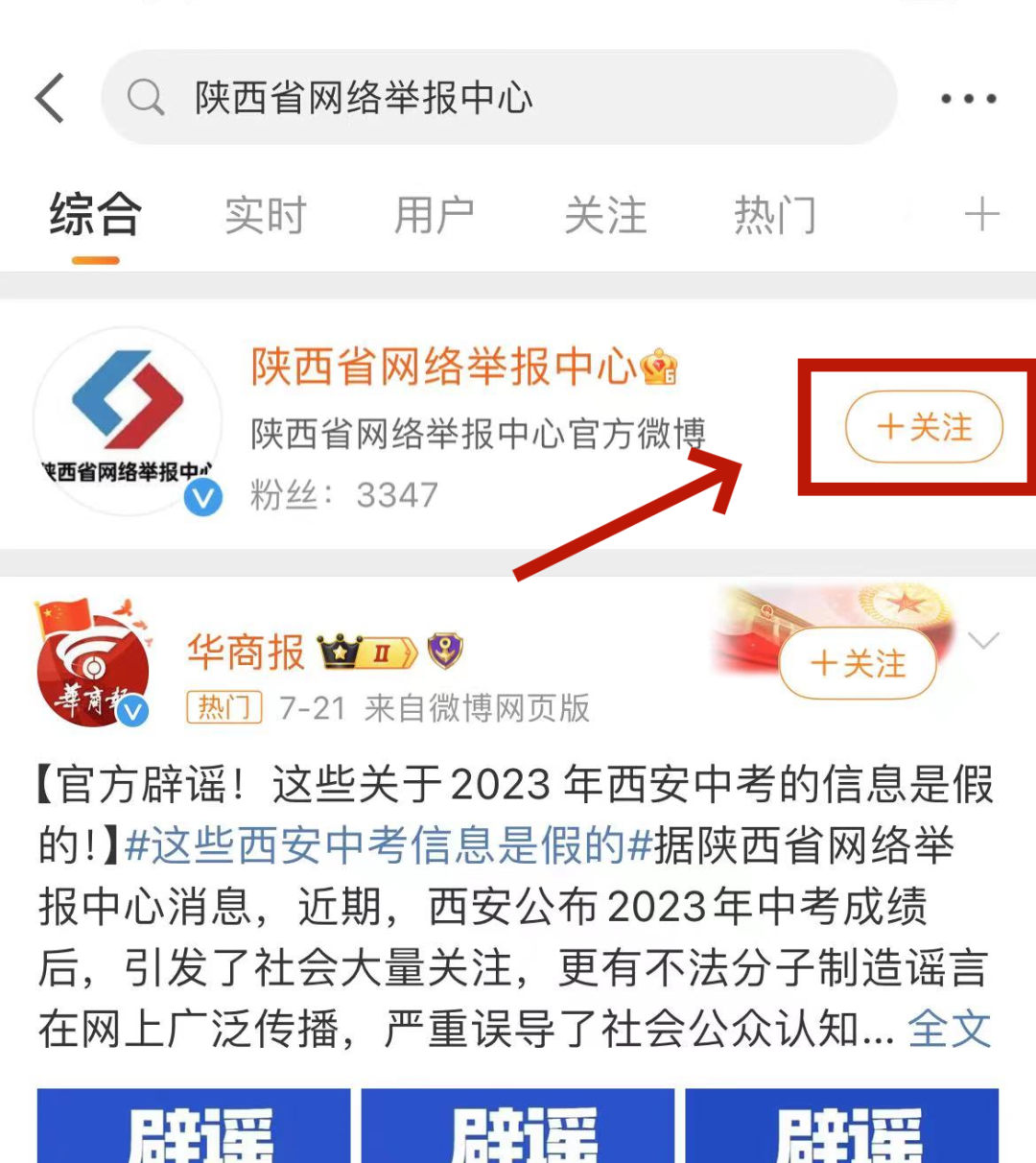
Task: Switch to the 热门 tab
Action: pyautogui.click(x=774, y=215)
